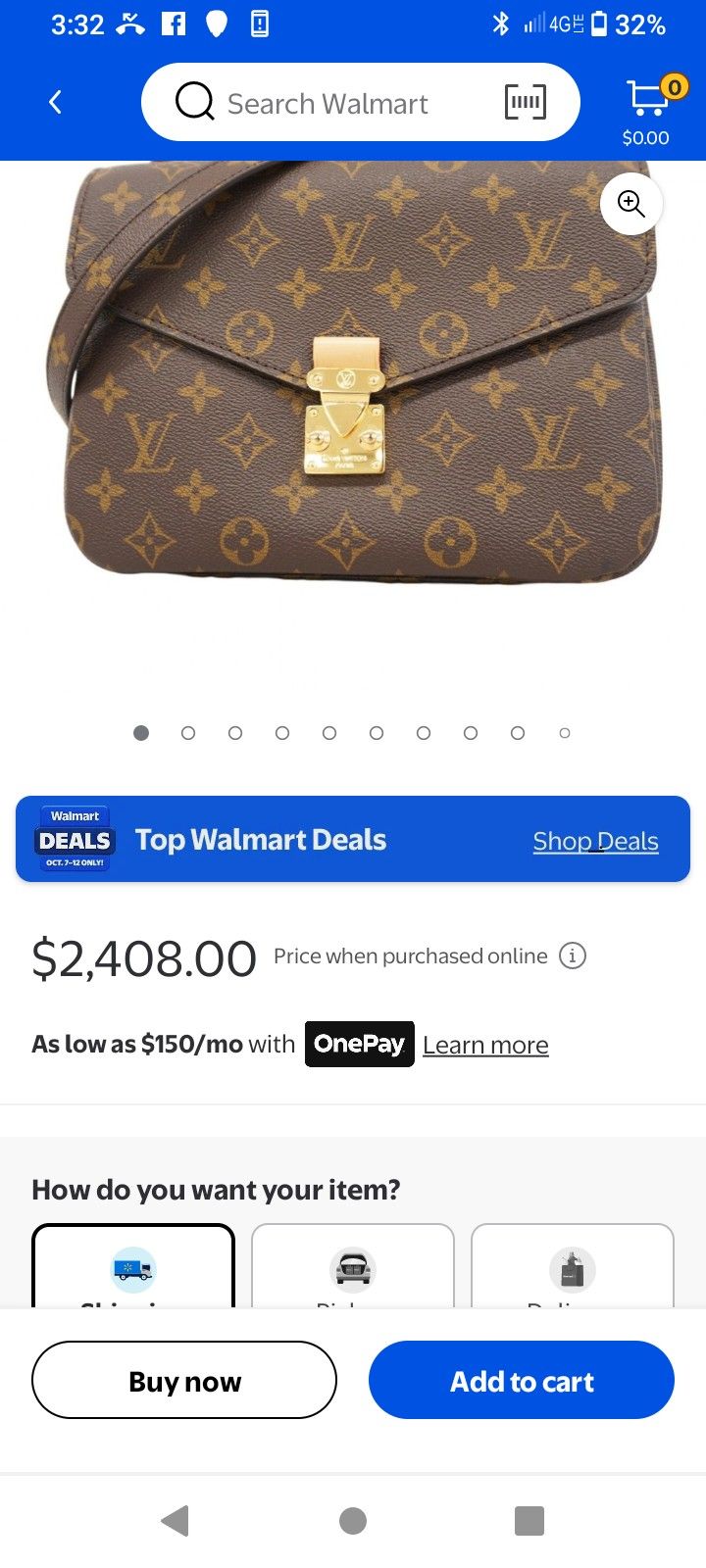Zoom the product photo with the magnifier icon
The image size is (706, 1568).
630,204
